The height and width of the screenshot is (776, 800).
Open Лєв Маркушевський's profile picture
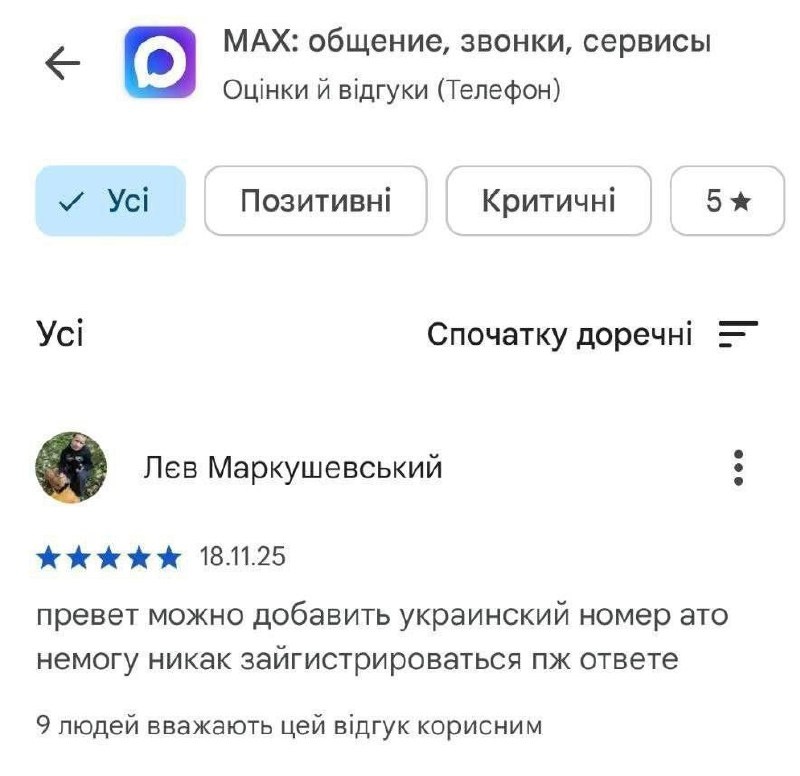tap(72, 468)
